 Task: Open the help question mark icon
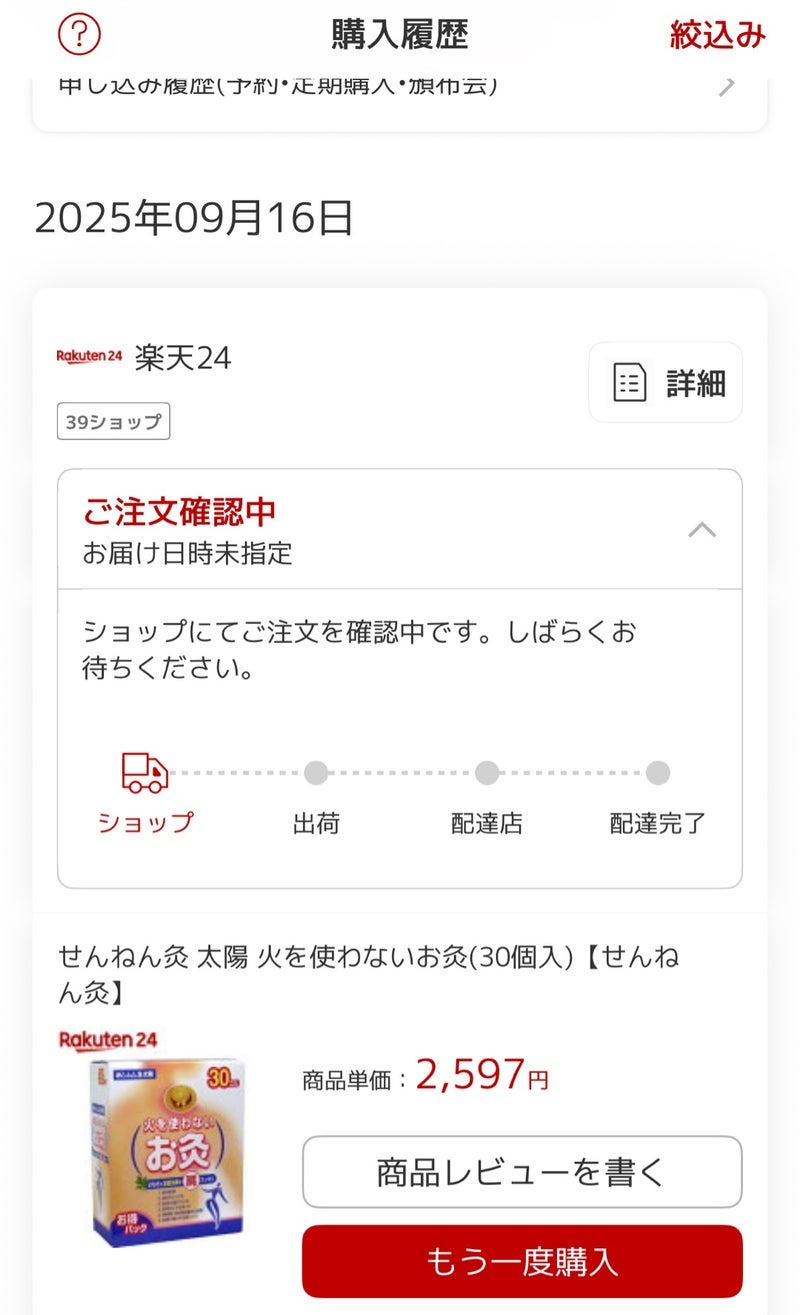click(79, 34)
